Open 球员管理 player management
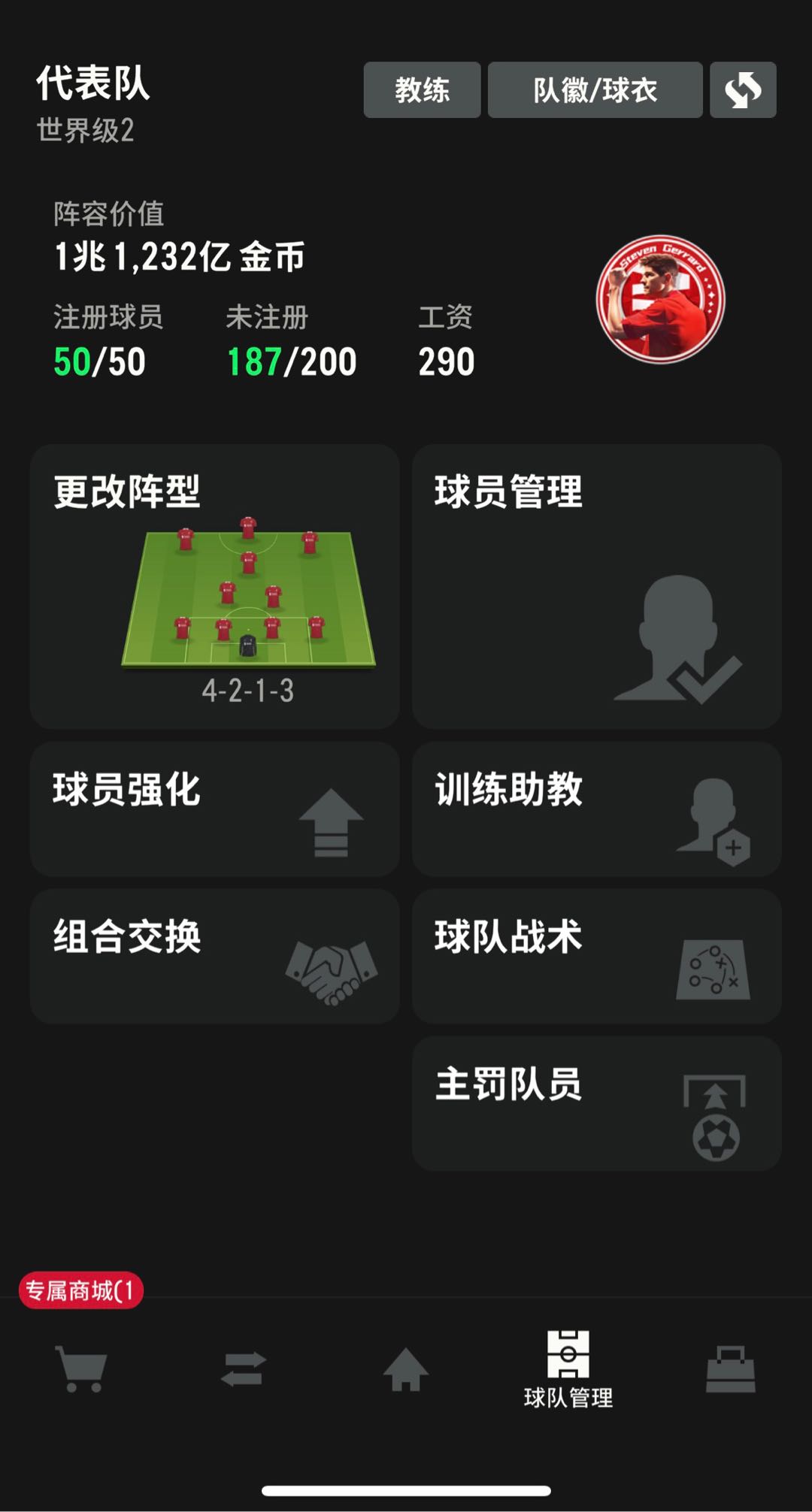This screenshot has height=1512, width=812. coord(597,586)
